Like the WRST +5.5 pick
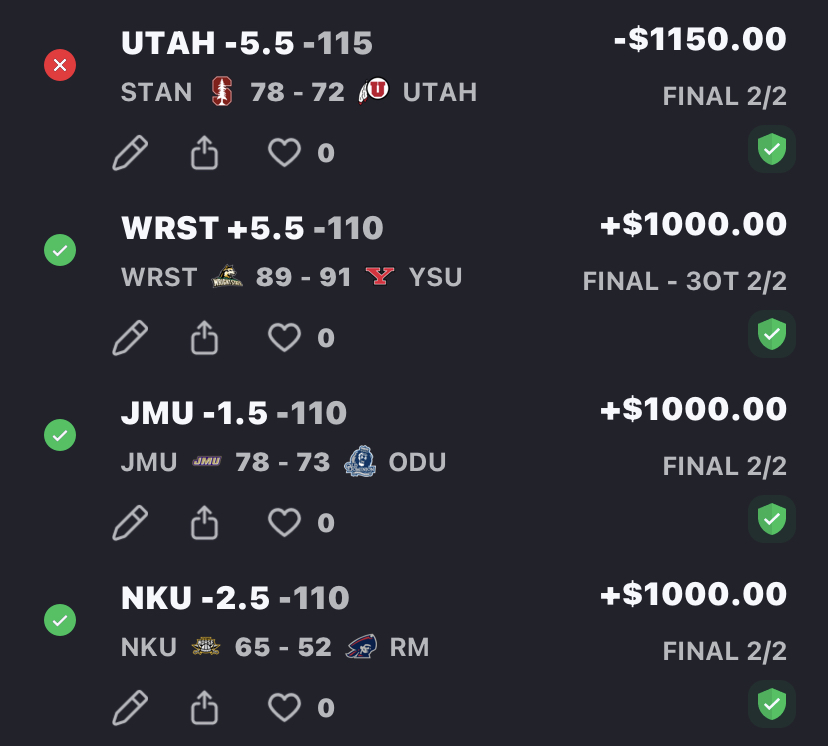Image resolution: width=828 pixels, height=746 pixels. (284, 338)
